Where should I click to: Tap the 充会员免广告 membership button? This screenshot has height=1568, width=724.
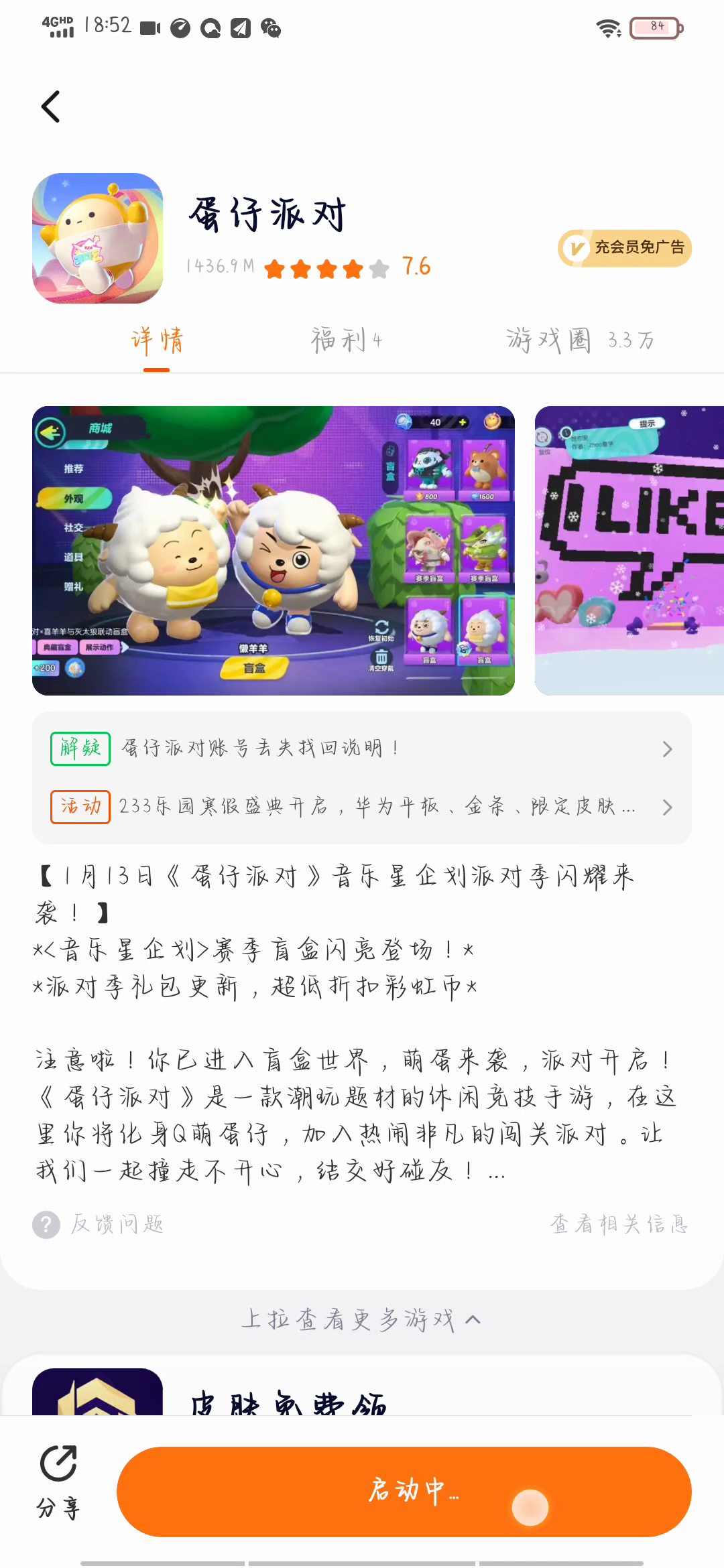tap(624, 248)
